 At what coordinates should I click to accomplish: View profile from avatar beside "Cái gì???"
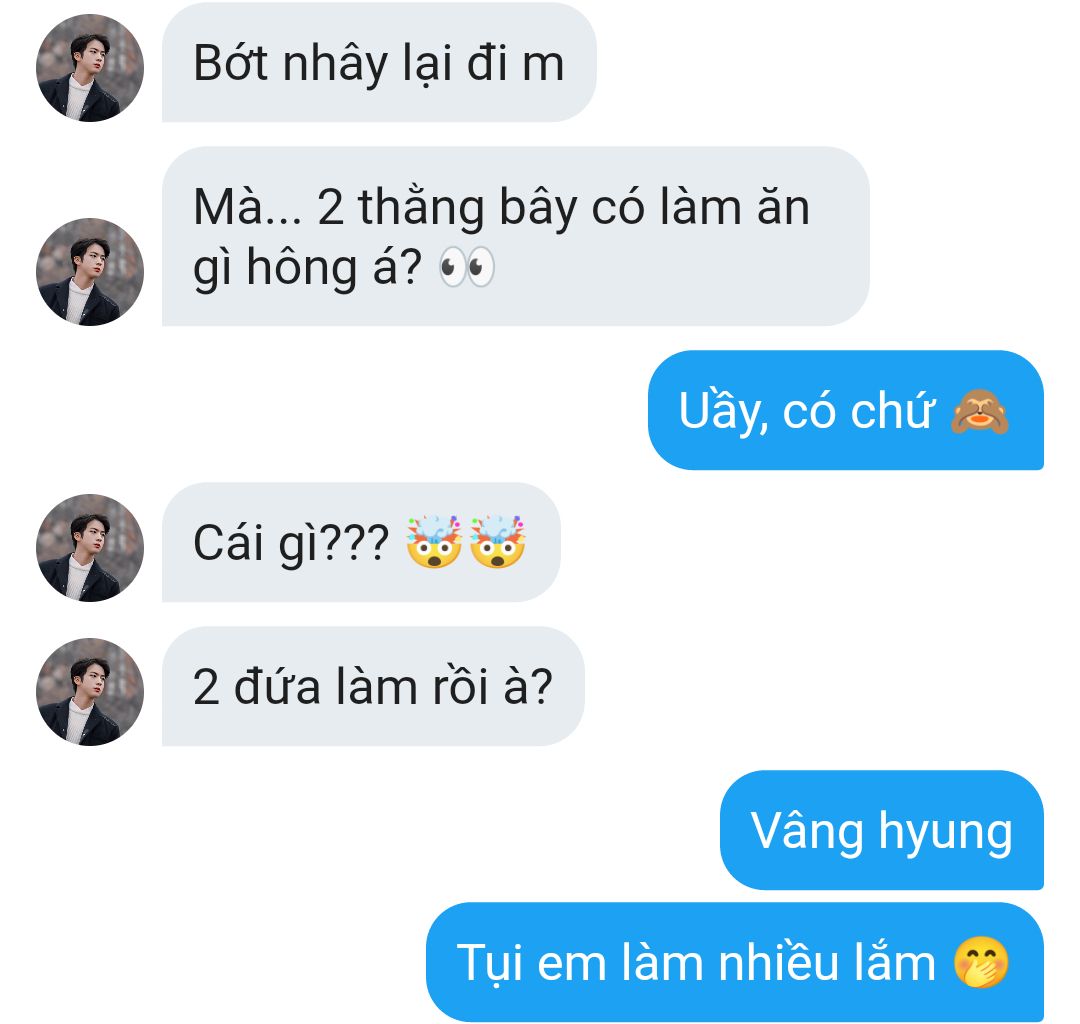tap(90, 548)
